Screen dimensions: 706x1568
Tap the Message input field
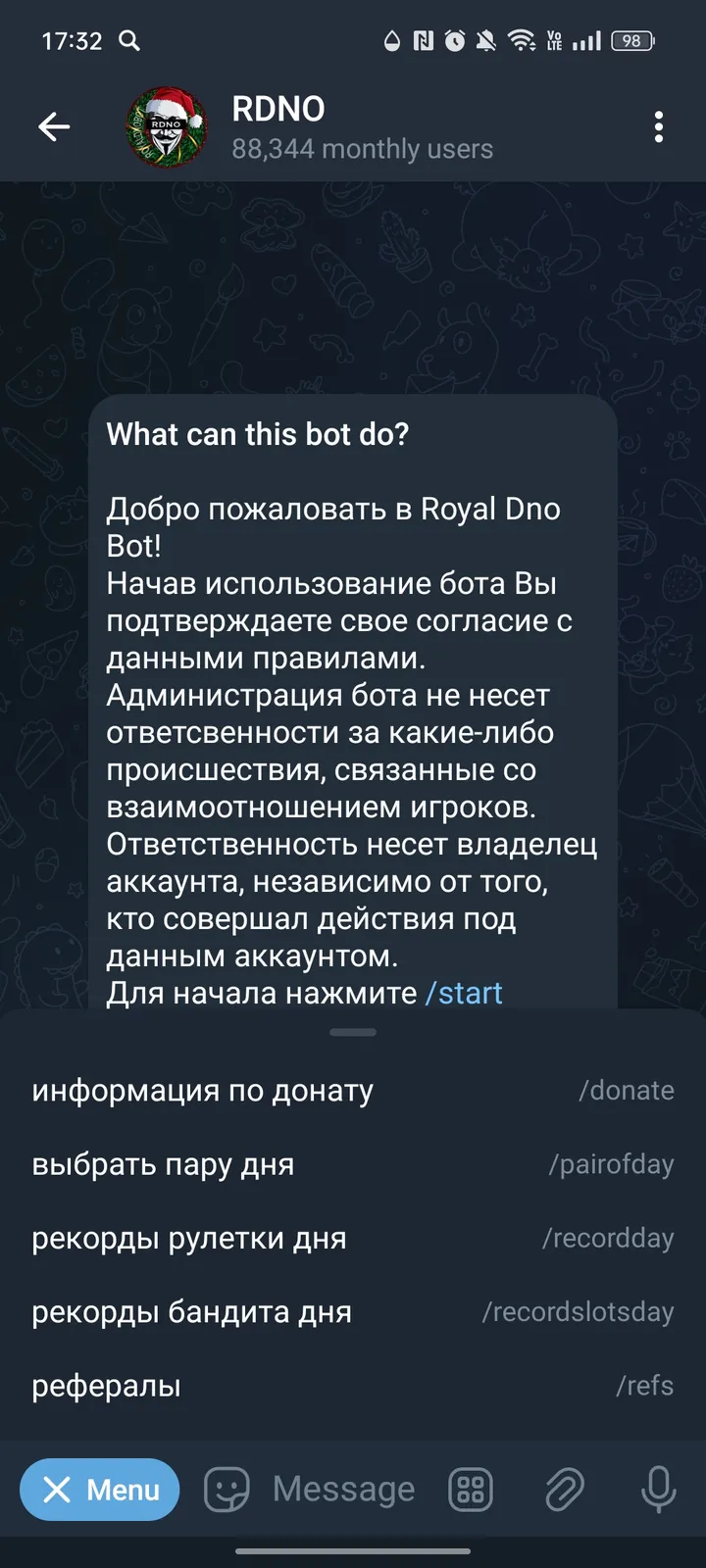pyautogui.click(x=343, y=1490)
